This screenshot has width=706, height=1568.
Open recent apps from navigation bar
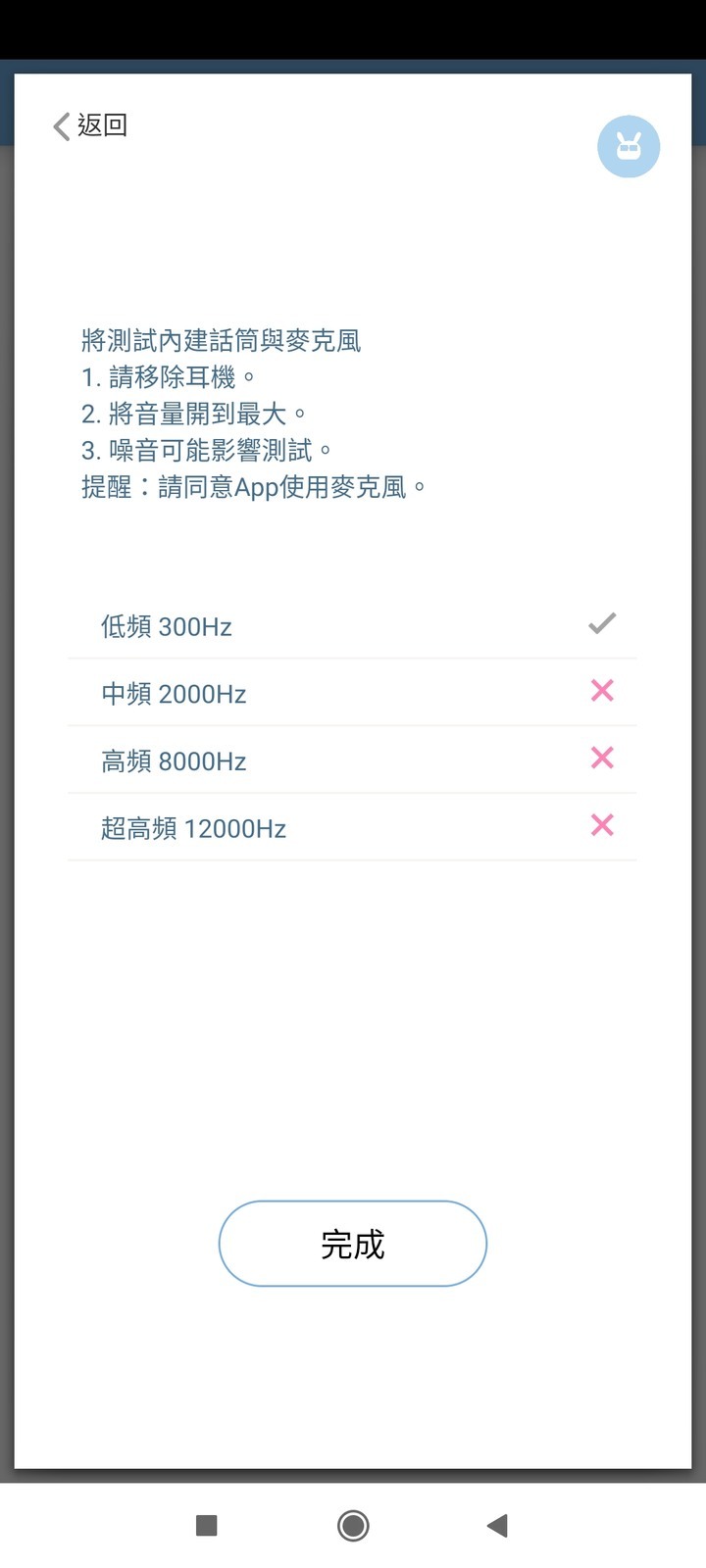[206, 1525]
